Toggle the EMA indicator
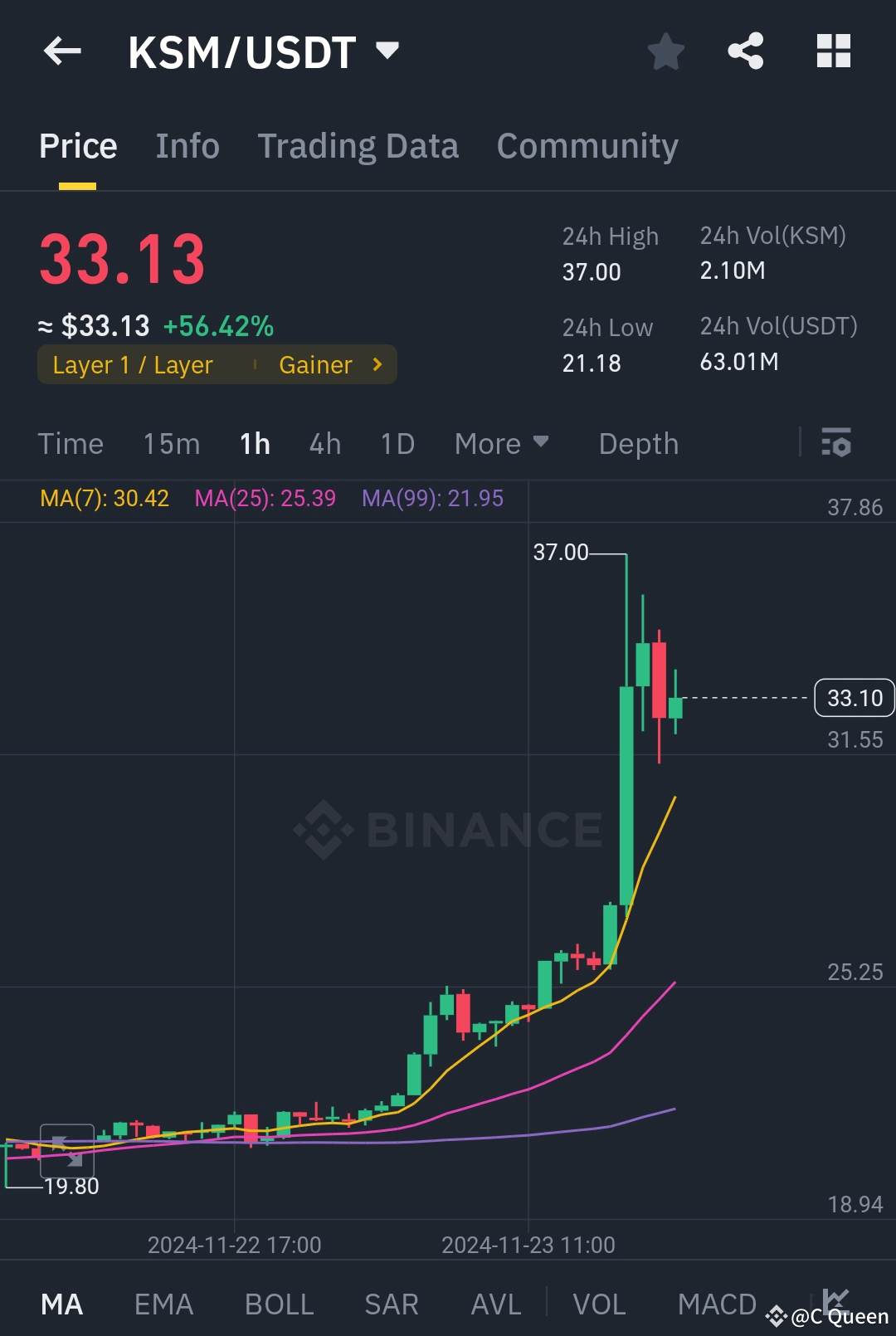Viewport: 896px width, 1336px height. pos(163,1303)
